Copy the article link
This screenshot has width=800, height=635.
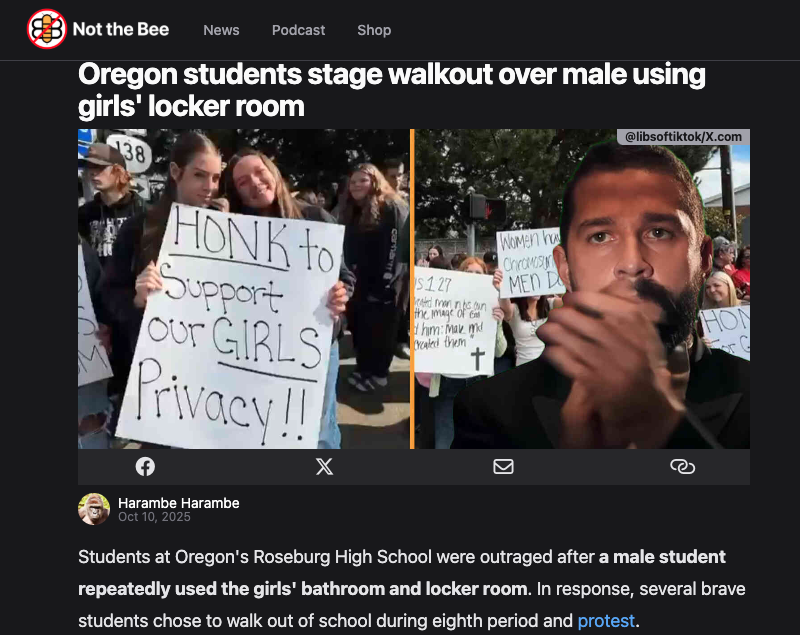(682, 467)
